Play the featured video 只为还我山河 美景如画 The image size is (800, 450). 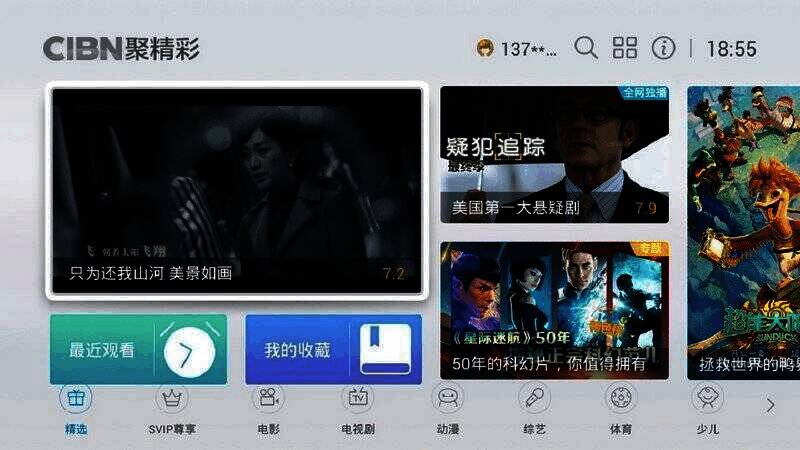[x=237, y=190]
